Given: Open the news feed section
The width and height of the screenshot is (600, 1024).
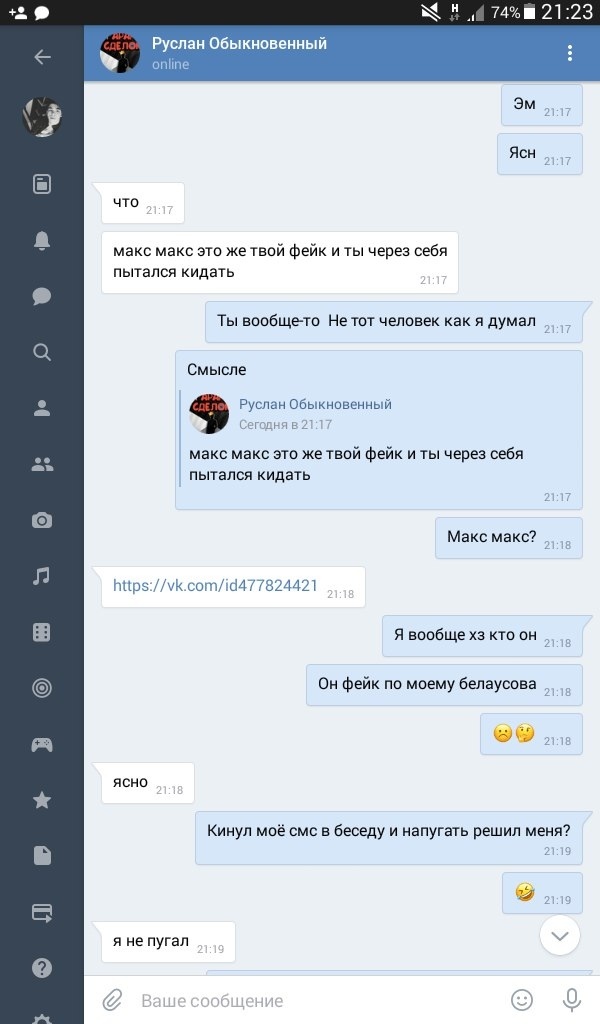Looking at the screenshot, I should 42,184.
